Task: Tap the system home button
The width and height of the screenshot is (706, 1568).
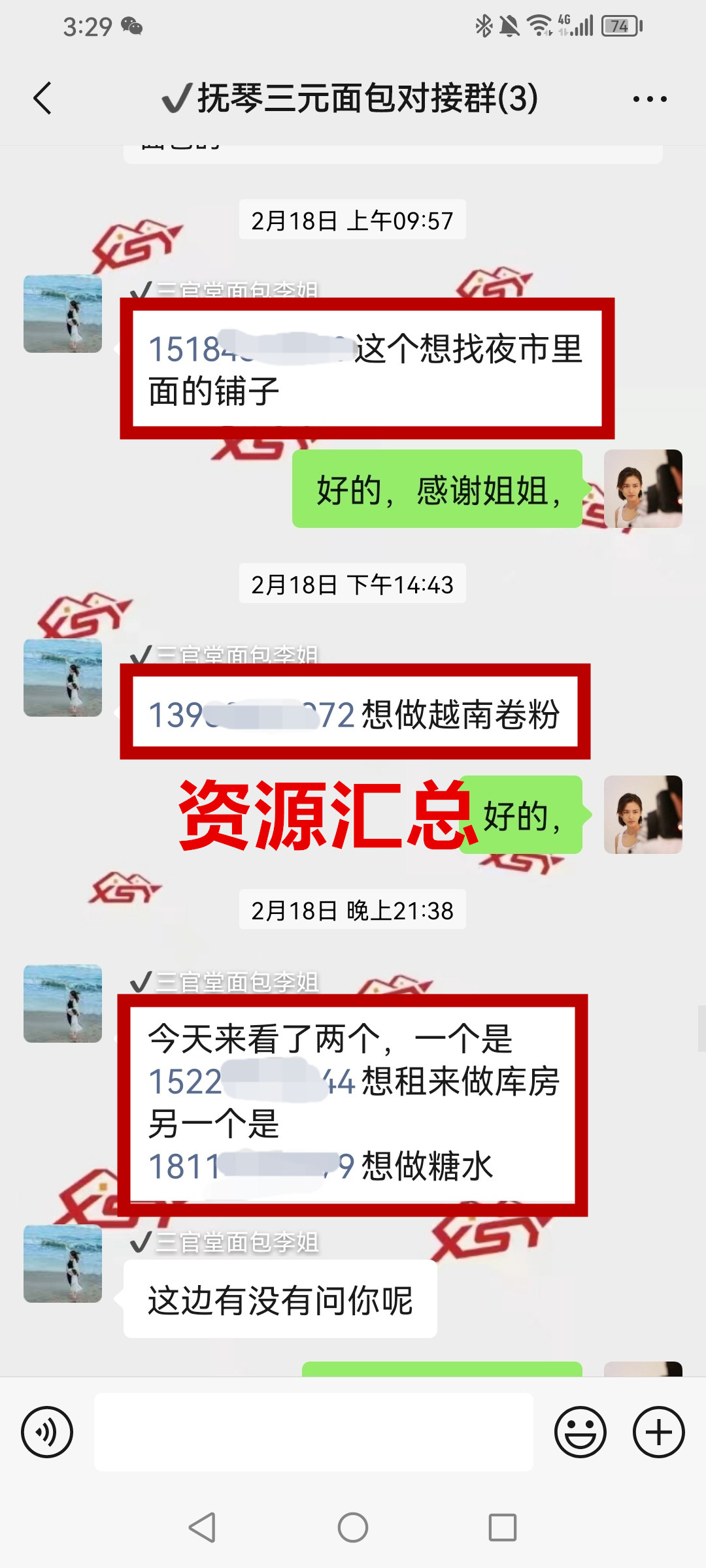Action: (x=353, y=1527)
